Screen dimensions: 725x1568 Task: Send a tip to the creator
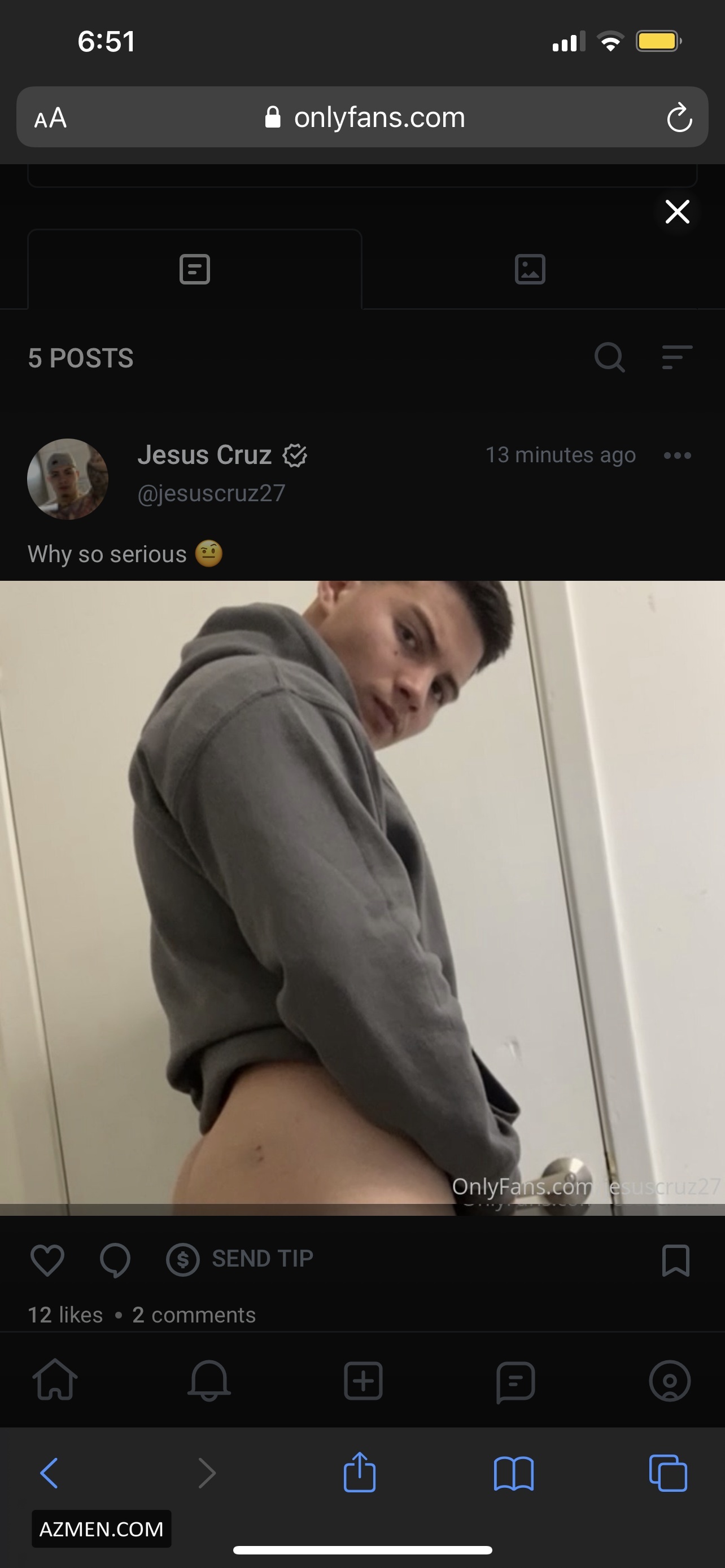(240, 1259)
